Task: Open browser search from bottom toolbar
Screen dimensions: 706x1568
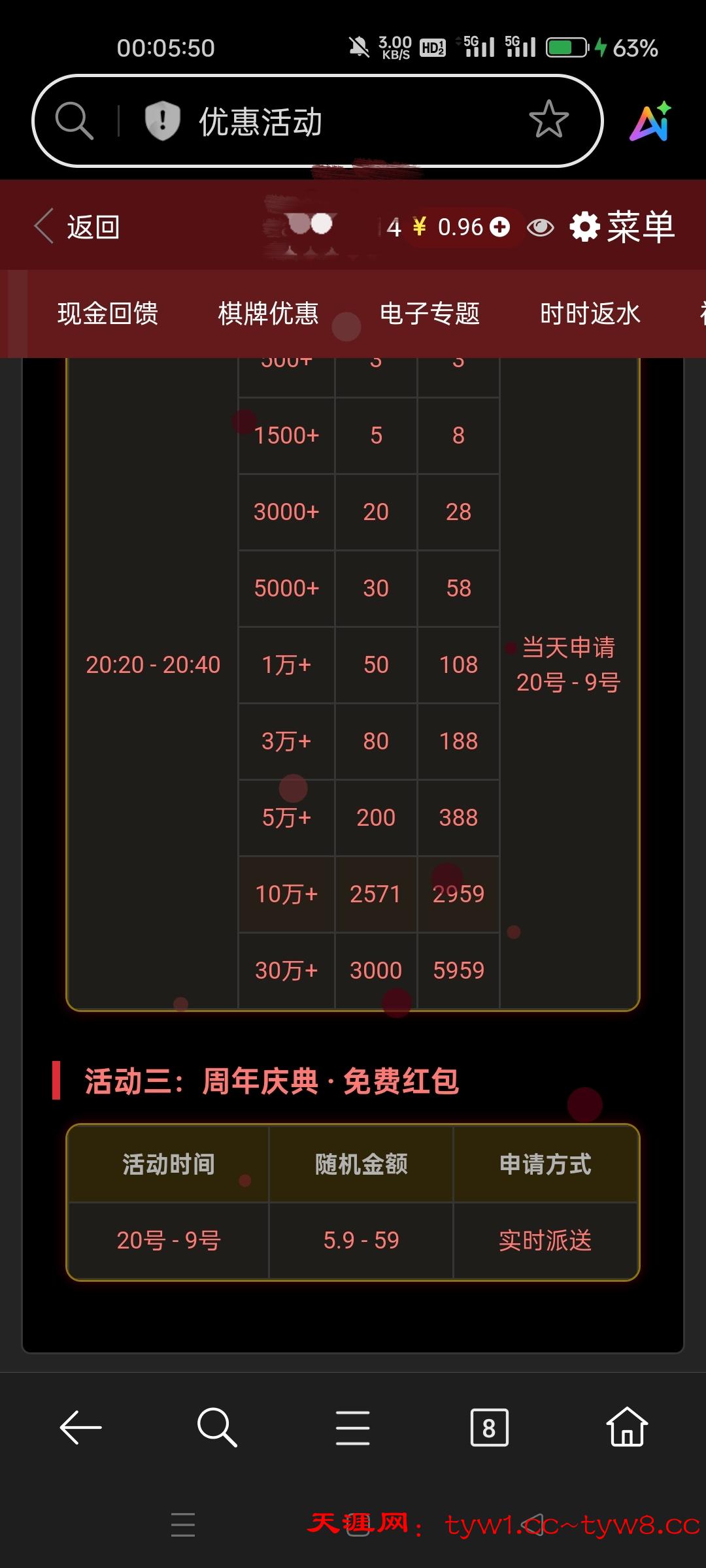Action: (x=217, y=1428)
